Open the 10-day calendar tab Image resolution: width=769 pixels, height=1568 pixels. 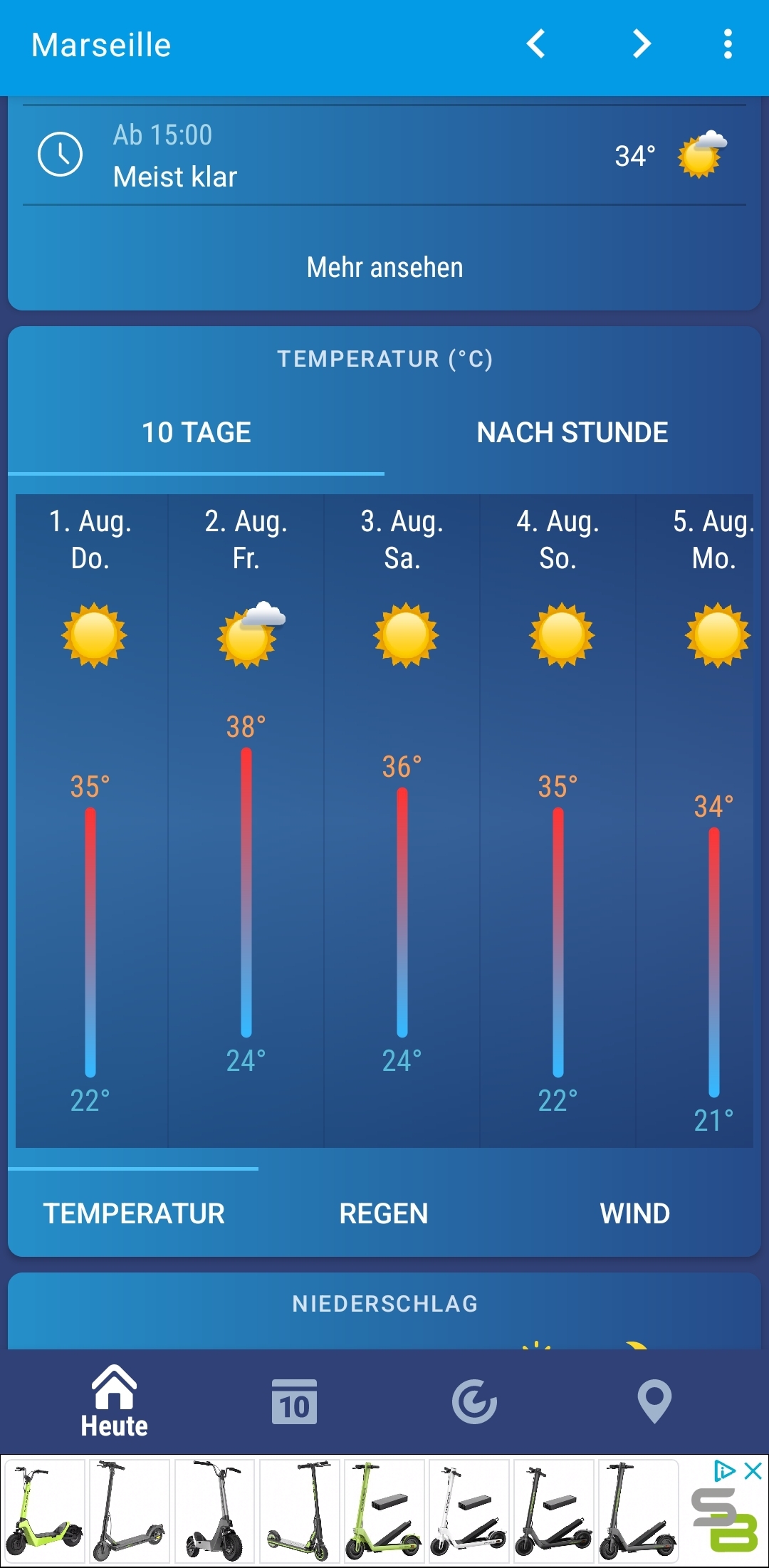pos(294,1401)
